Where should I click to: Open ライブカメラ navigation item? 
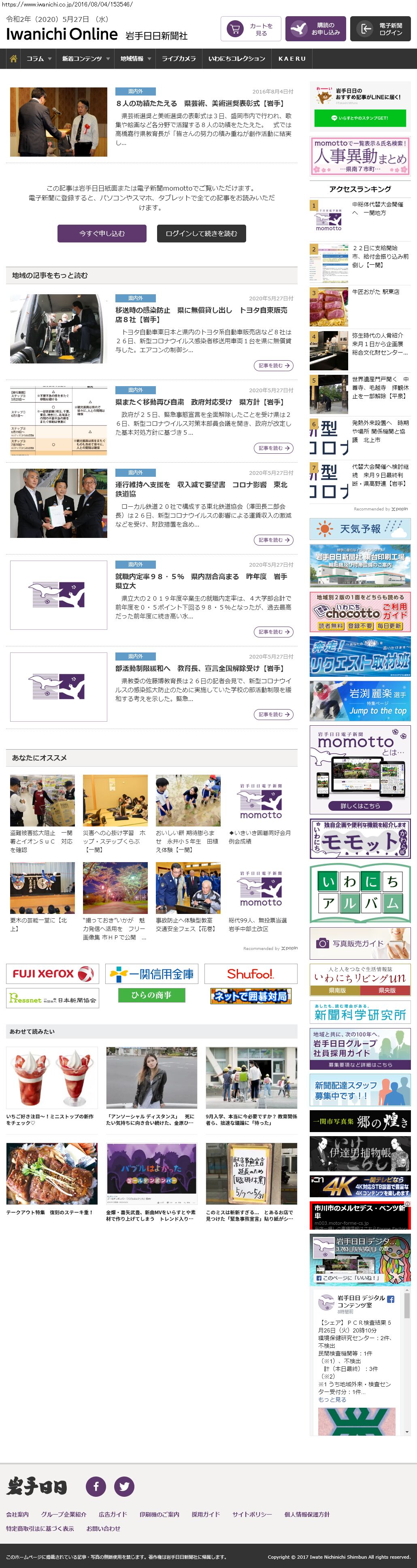point(179,59)
